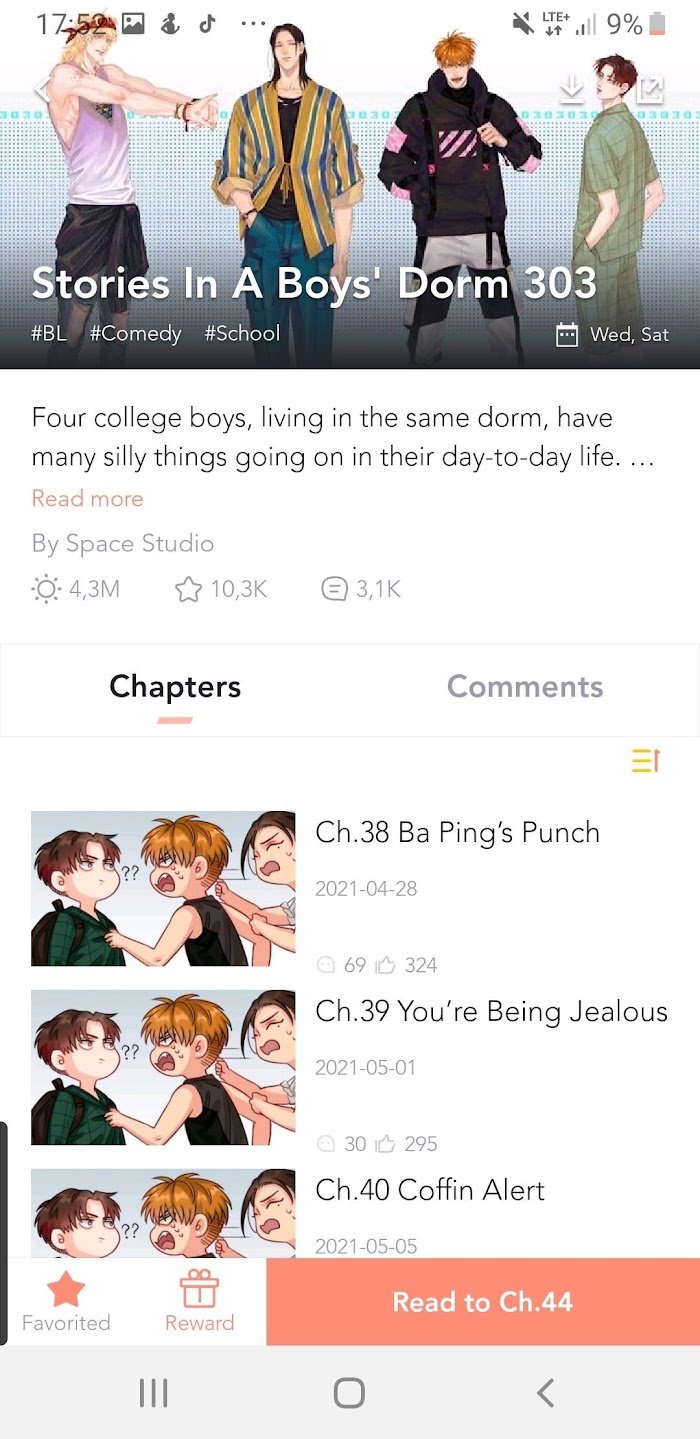Continue with Read to Ch.44
Screen dimensions: 700x1439
(482, 1302)
